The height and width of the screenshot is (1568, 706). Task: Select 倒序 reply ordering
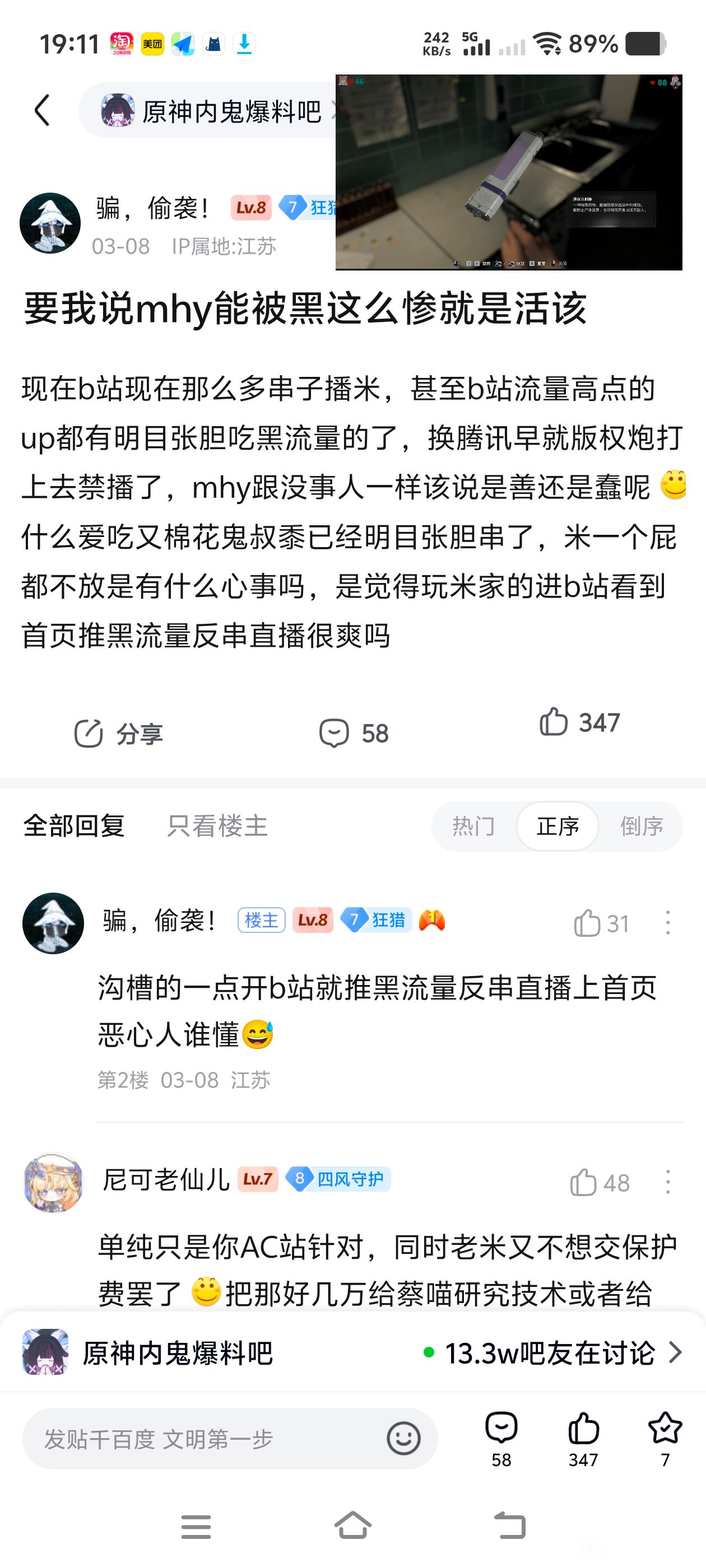pyautogui.click(x=642, y=827)
